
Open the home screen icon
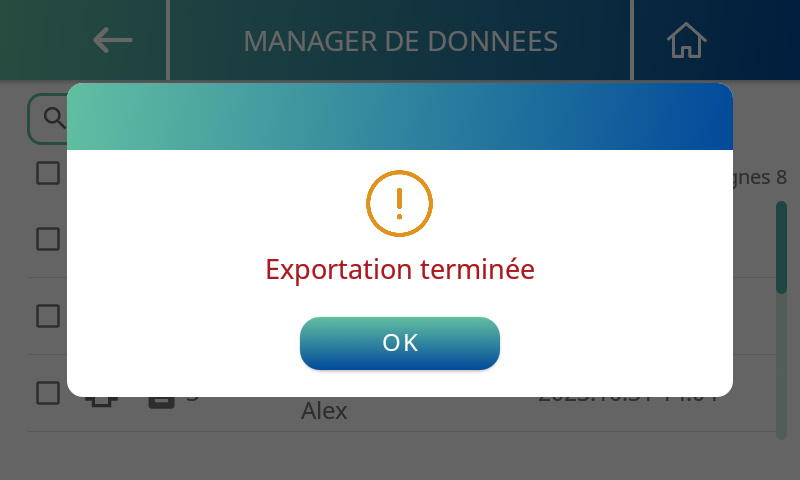pyautogui.click(x=687, y=40)
